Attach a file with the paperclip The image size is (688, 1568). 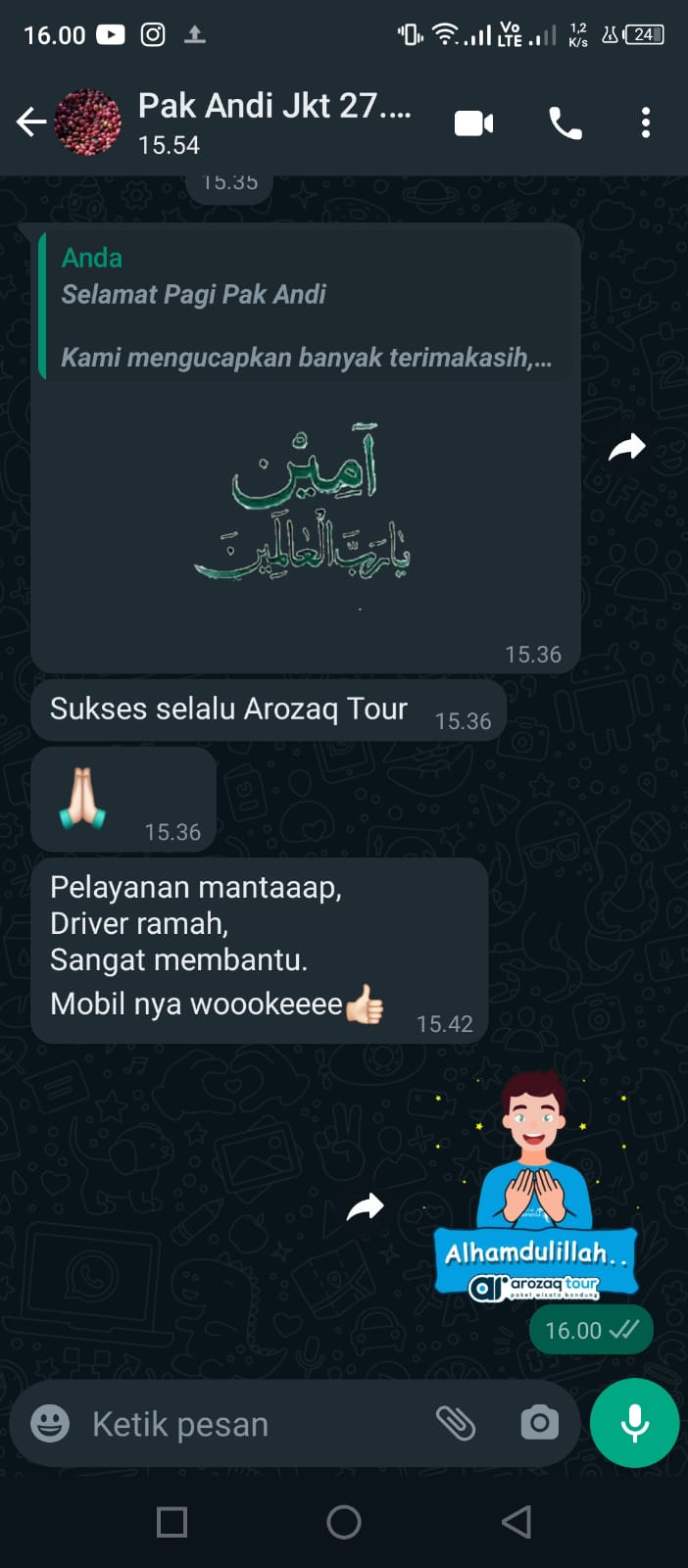(456, 1423)
